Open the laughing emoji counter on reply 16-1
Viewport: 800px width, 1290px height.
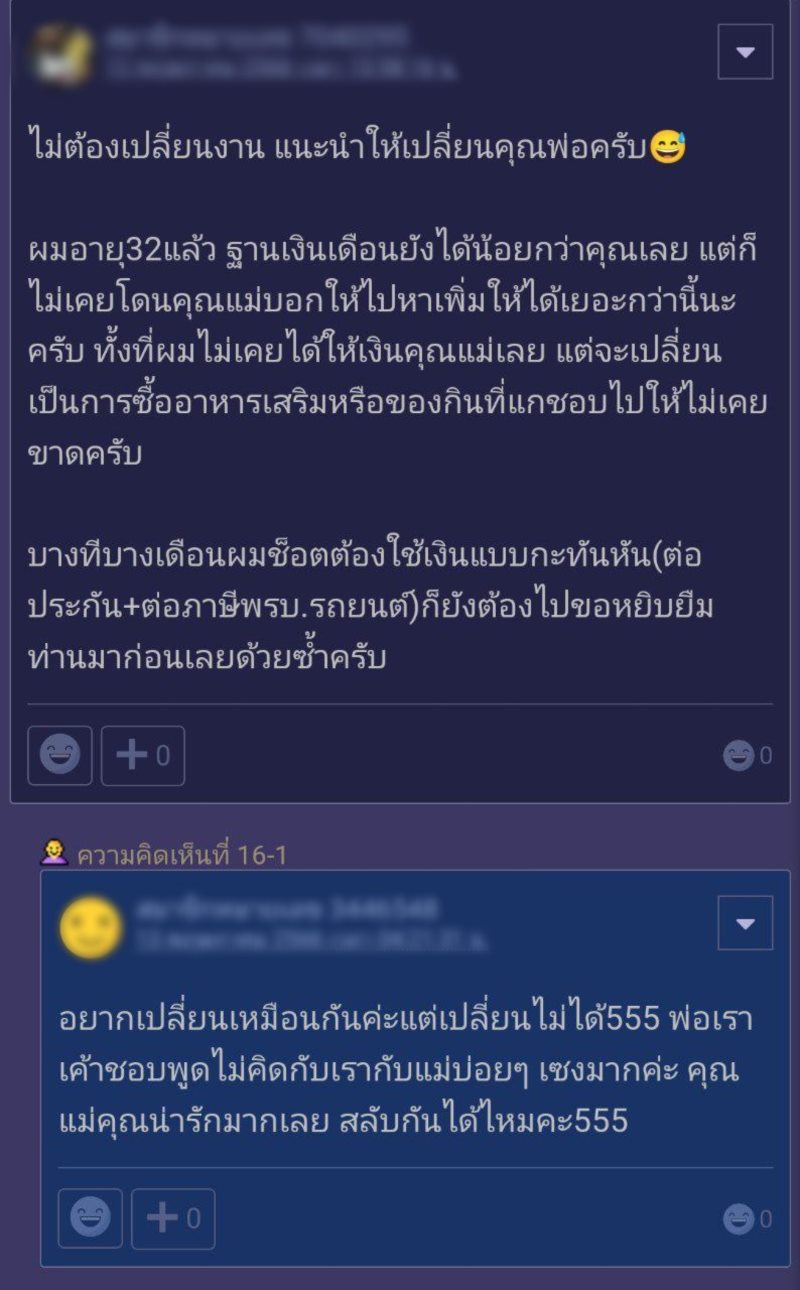click(744, 1219)
